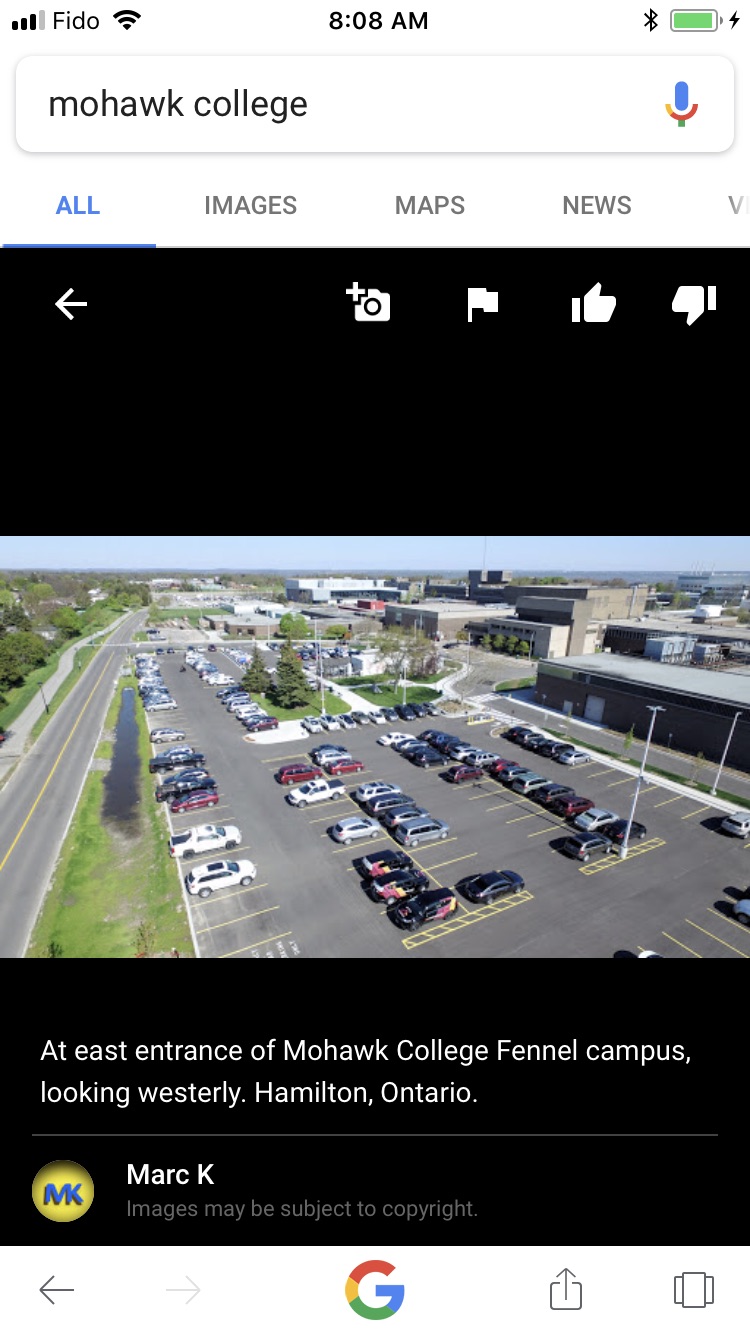750x1334 pixels.
Task: Go back a page in the browser toolbar
Action: tap(57, 1290)
